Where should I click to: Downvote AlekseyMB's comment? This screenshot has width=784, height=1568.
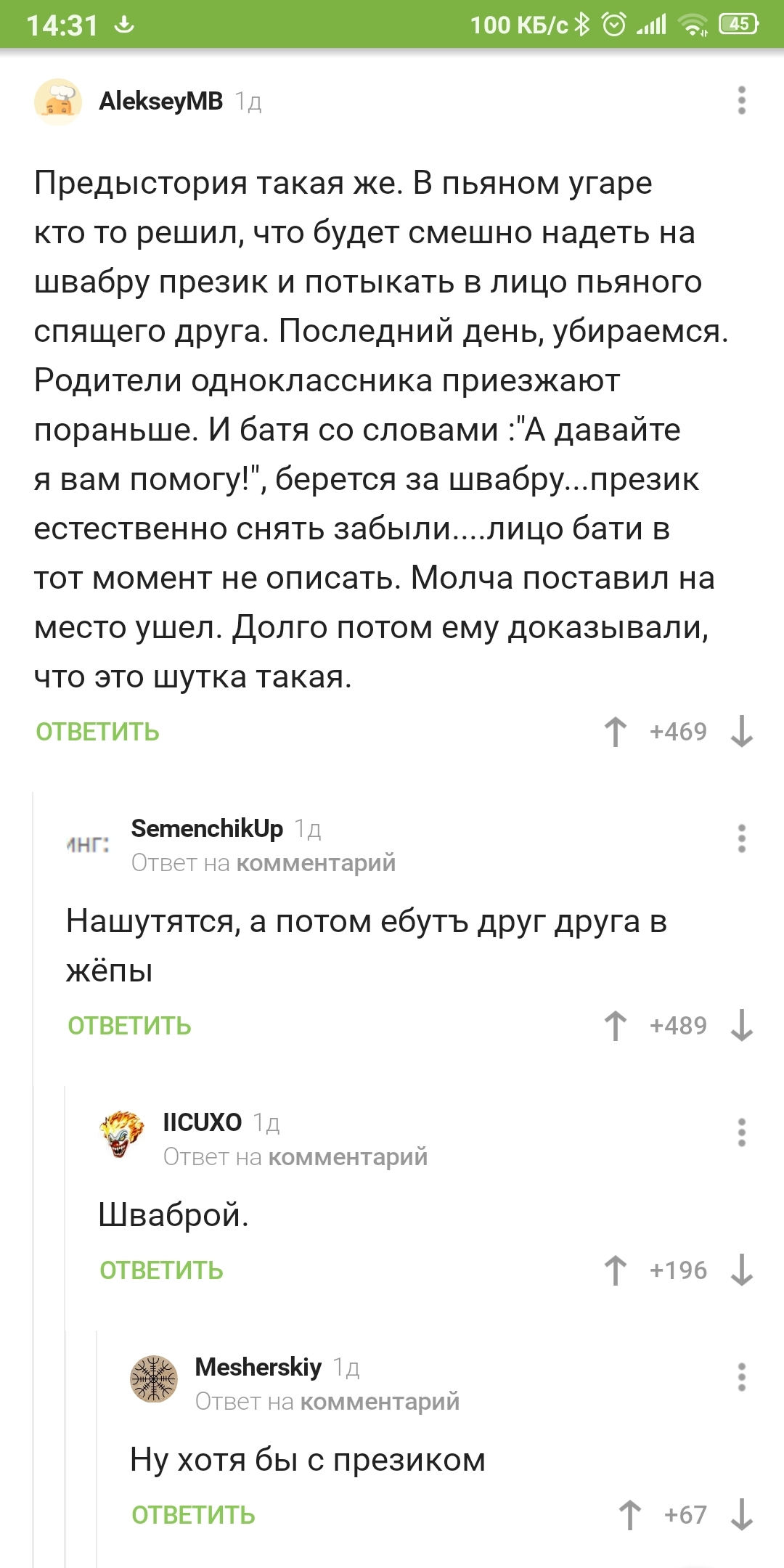tap(741, 732)
